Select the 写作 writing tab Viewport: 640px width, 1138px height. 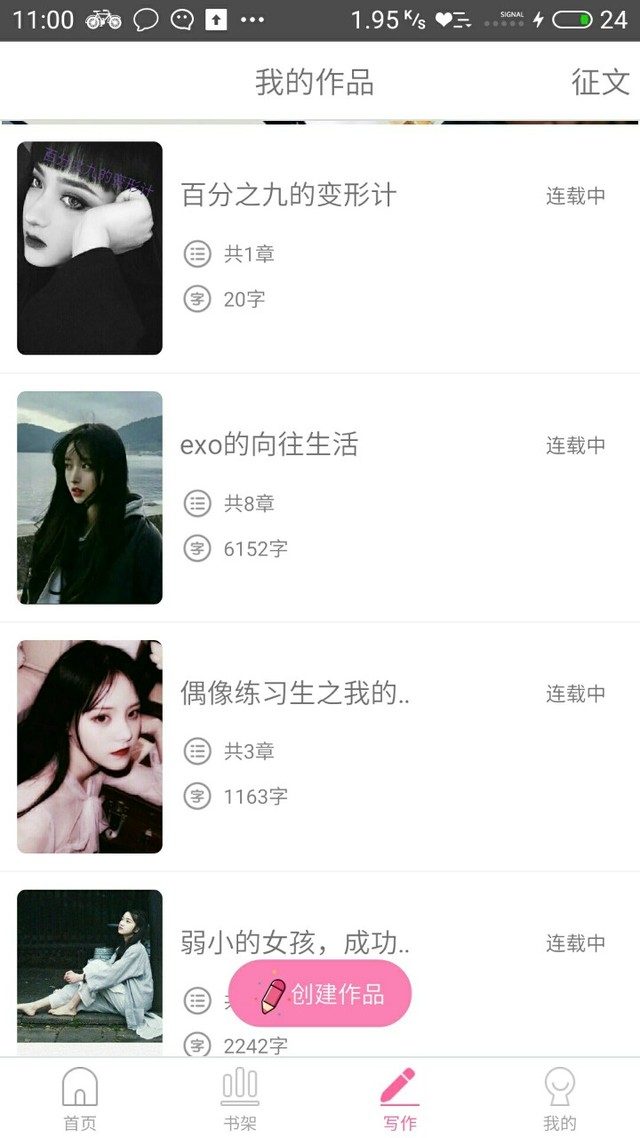400,1098
